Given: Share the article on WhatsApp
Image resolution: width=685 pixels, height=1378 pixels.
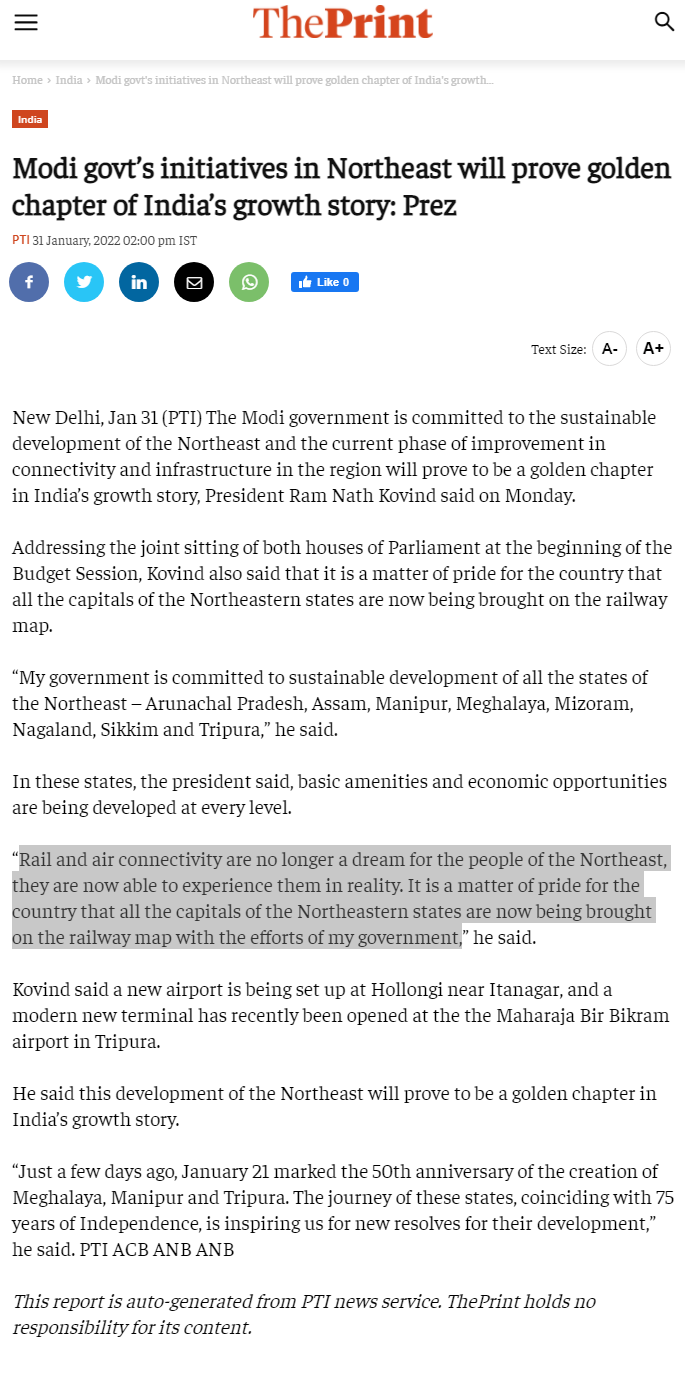Looking at the screenshot, I should click(x=249, y=282).
